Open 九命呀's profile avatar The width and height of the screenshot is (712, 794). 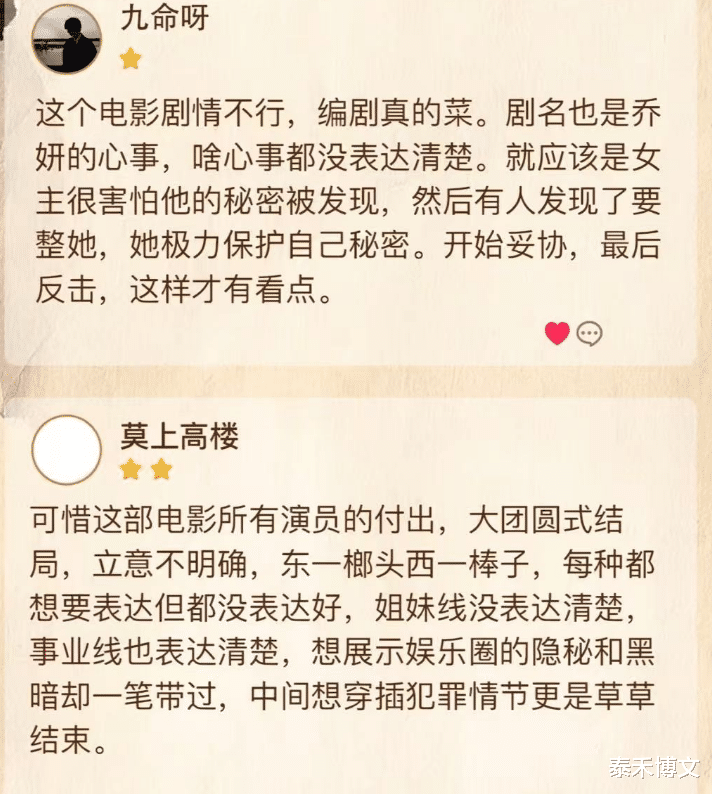click(x=66, y=41)
